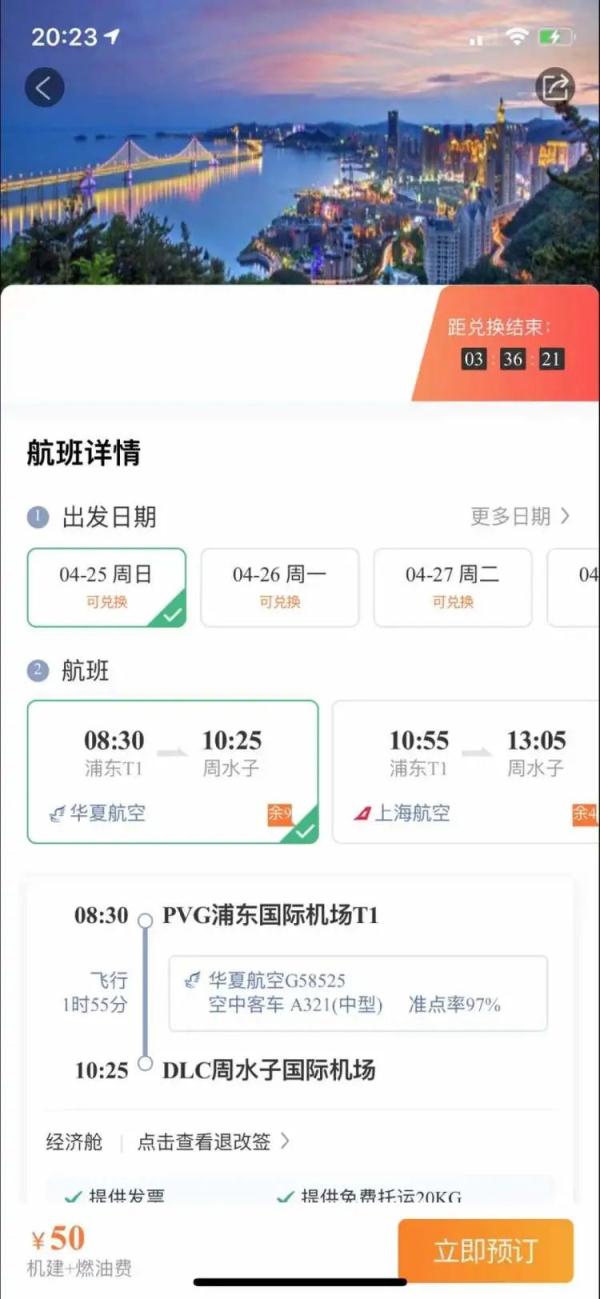
Task: Open 更多日期 to see more dates
Action: (x=520, y=517)
